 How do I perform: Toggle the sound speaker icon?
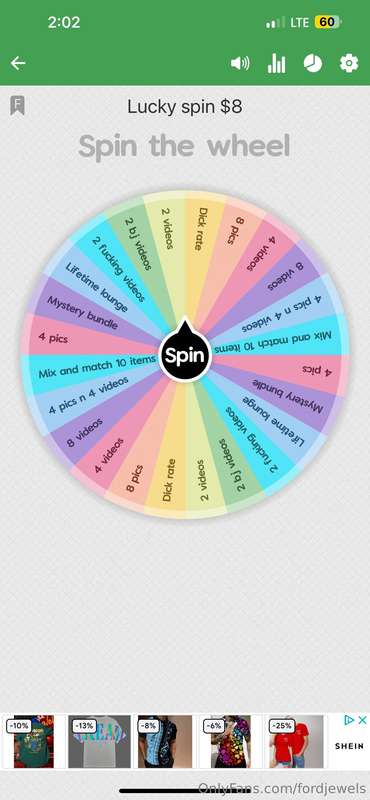point(240,63)
